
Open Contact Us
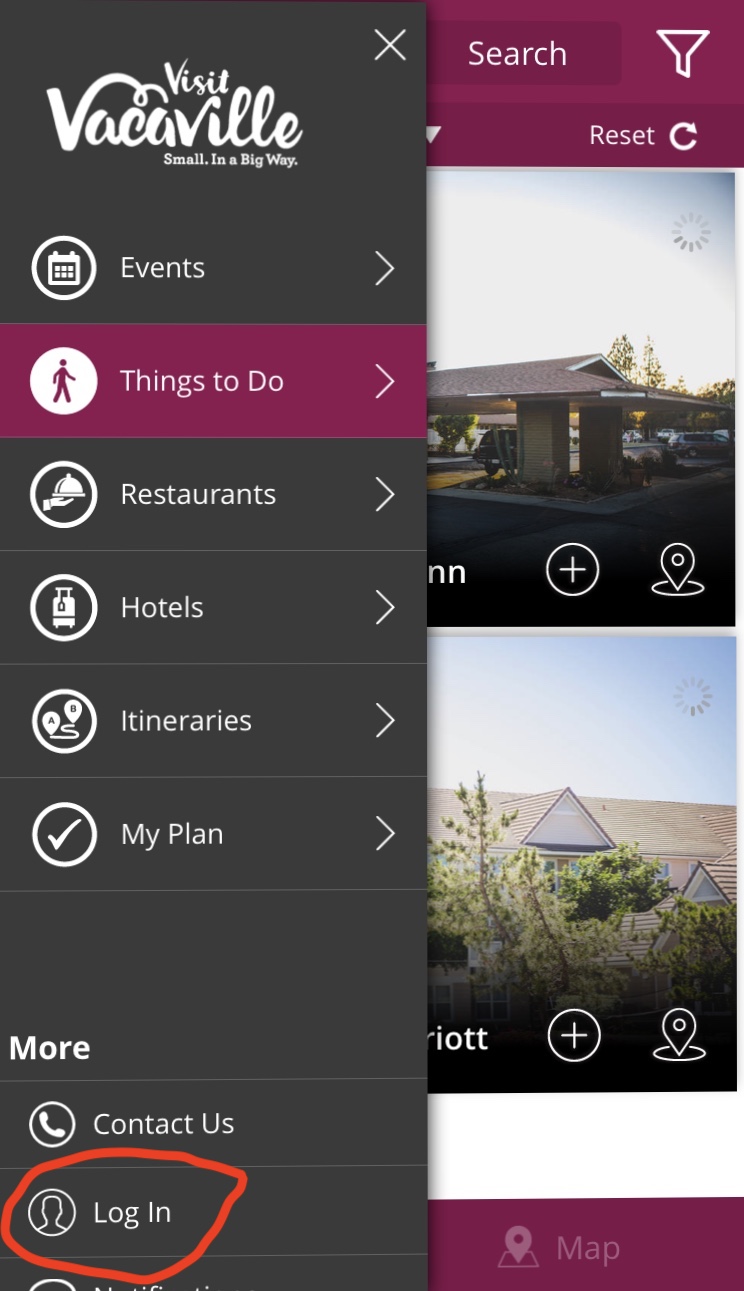[x=213, y=1123]
